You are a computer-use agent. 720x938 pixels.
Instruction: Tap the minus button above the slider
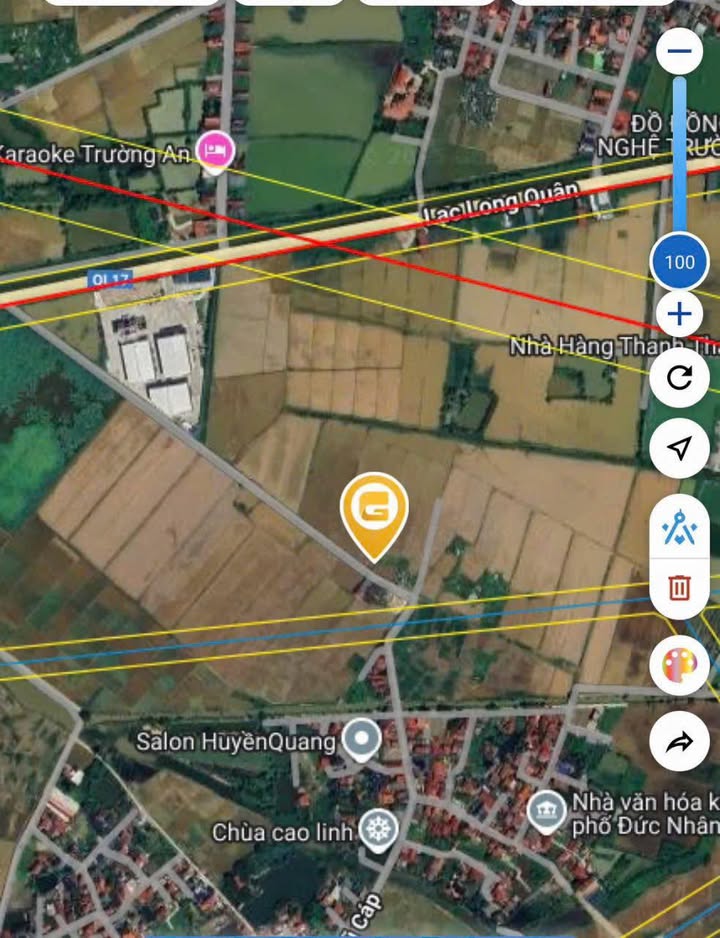pyautogui.click(x=679, y=50)
